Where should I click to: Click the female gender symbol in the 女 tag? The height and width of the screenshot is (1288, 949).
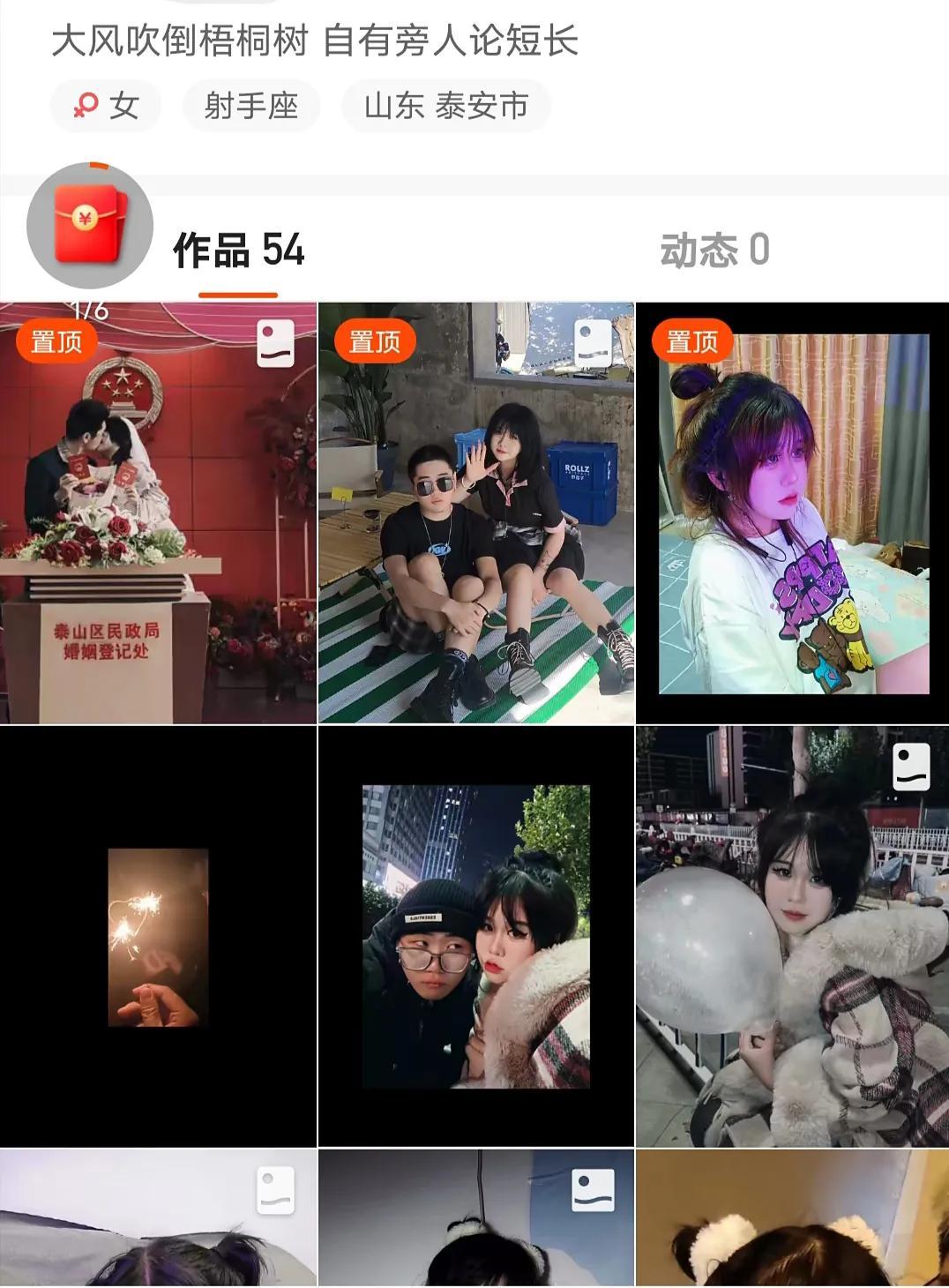point(84,106)
